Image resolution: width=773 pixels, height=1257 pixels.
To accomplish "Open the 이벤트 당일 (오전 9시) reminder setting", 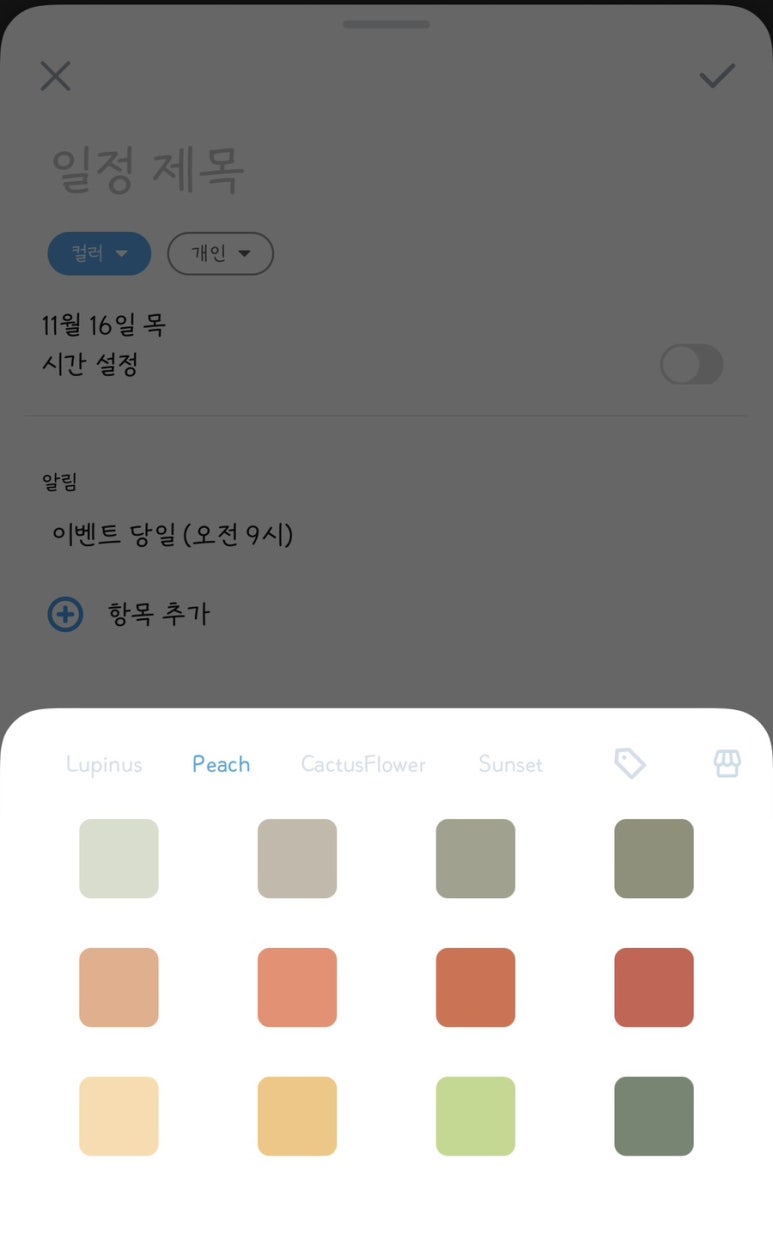I will click(x=172, y=535).
